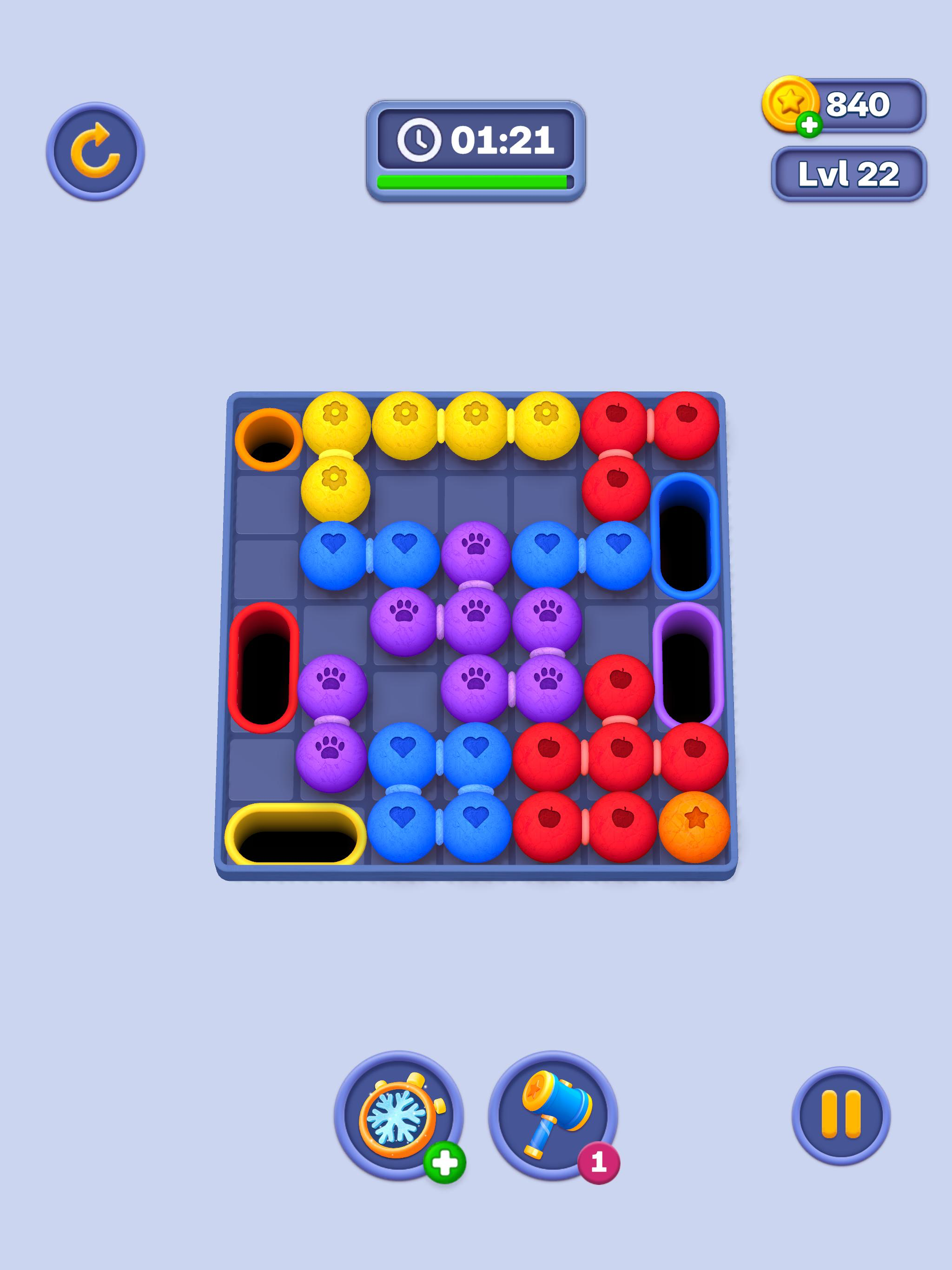
Task: Click the restart level icon
Action: 98,151
